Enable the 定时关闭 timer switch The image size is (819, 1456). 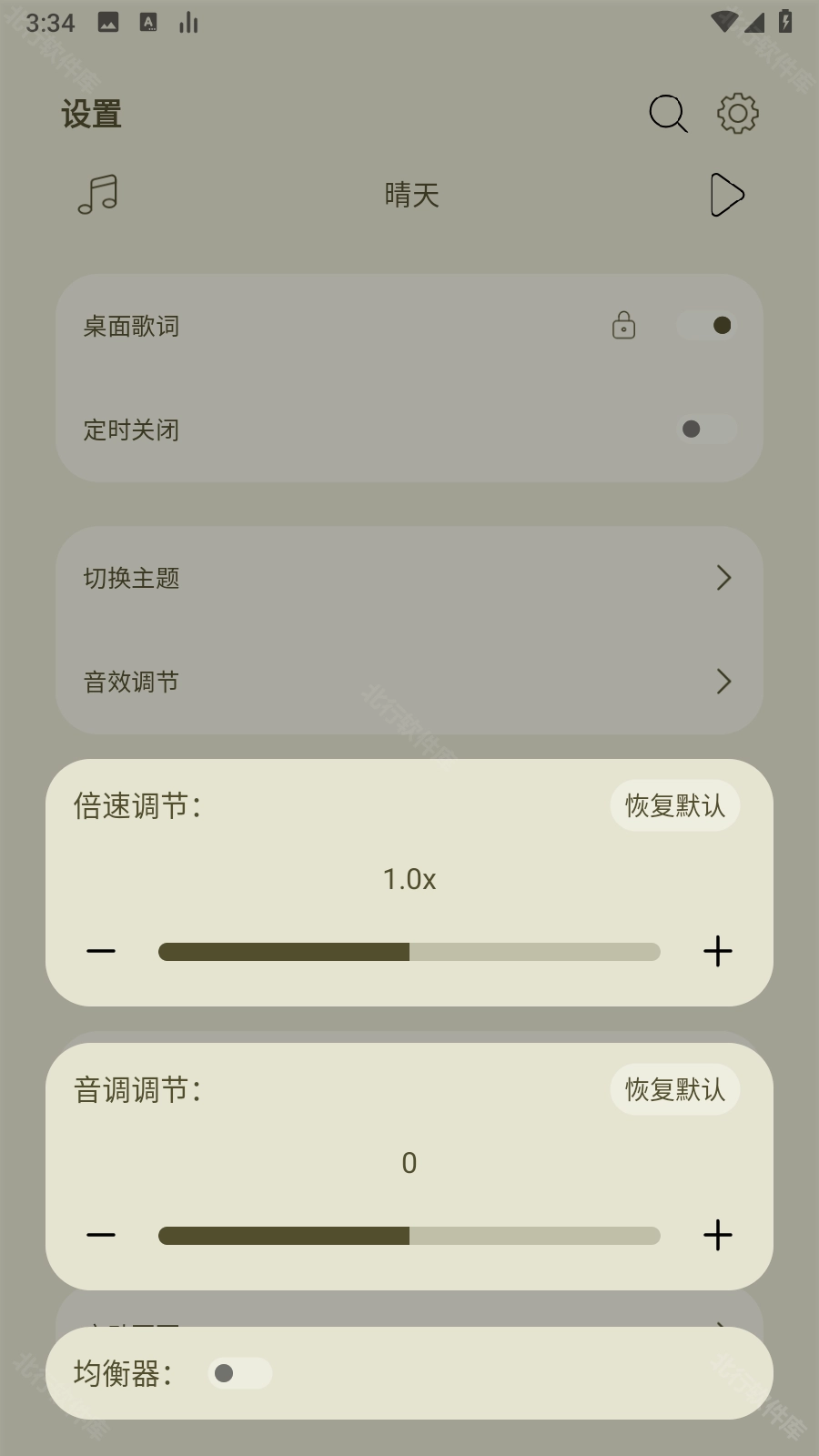(x=707, y=429)
